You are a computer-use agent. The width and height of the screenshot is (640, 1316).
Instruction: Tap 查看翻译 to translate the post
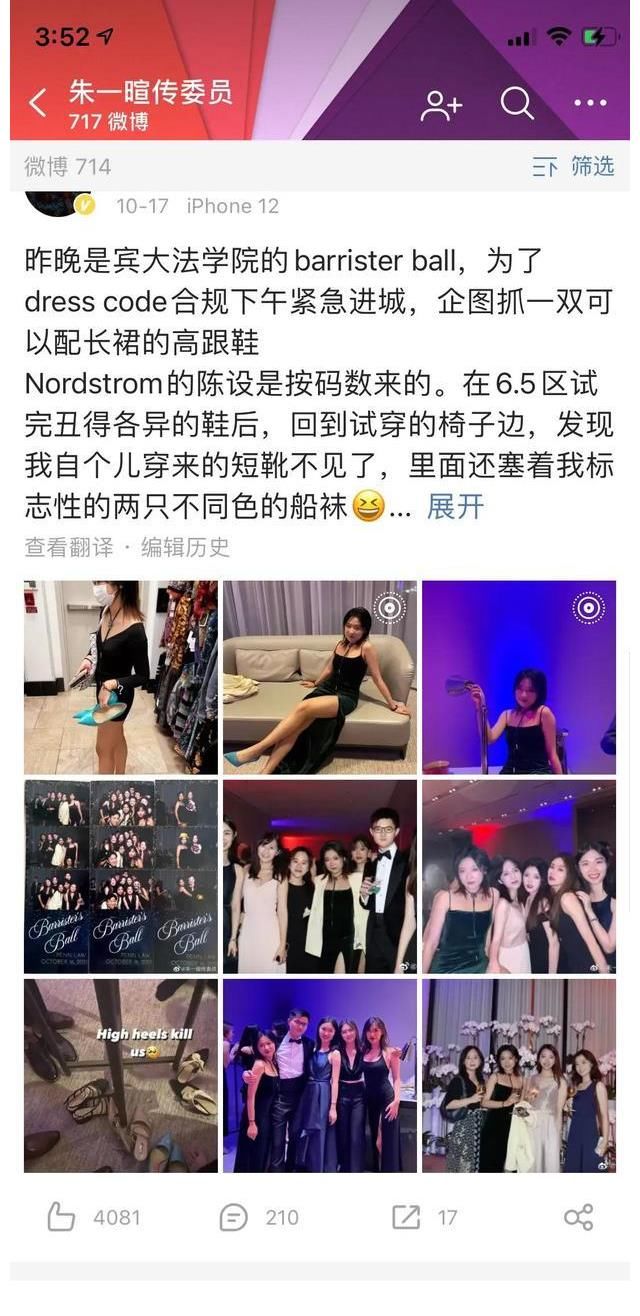[68, 547]
